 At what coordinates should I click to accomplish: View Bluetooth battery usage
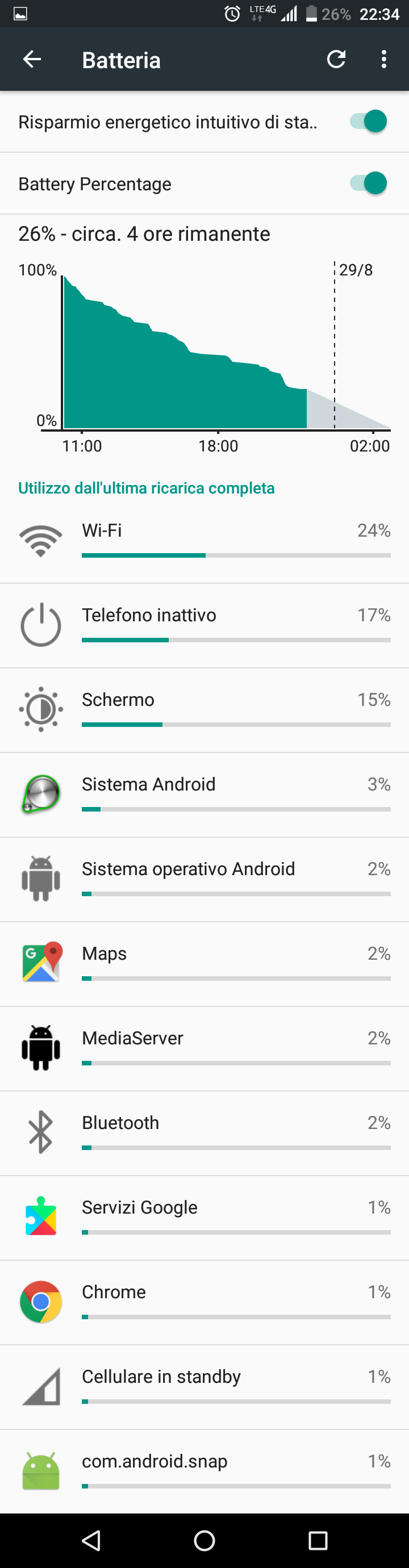click(204, 1133)
